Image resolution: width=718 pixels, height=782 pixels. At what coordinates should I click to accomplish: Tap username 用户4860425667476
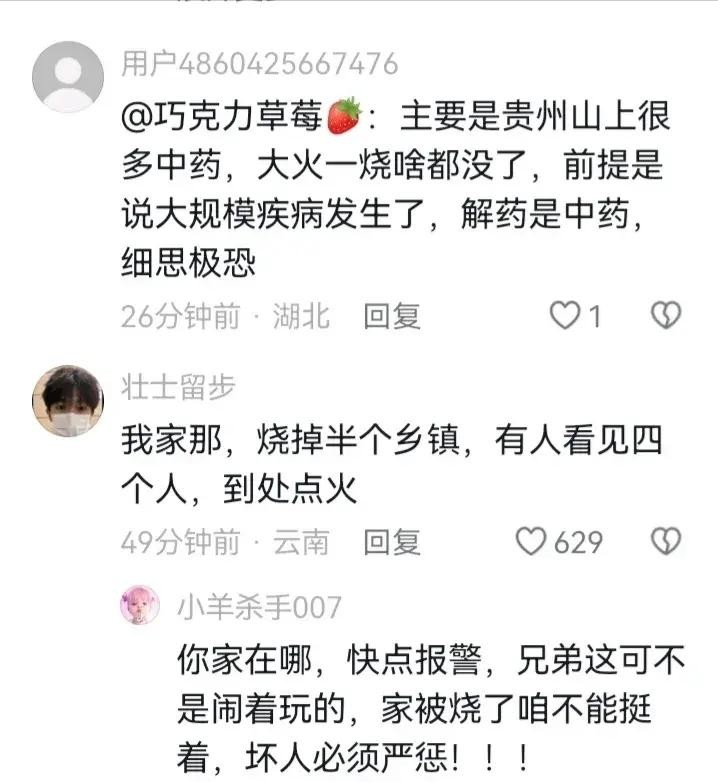(259, 64)
